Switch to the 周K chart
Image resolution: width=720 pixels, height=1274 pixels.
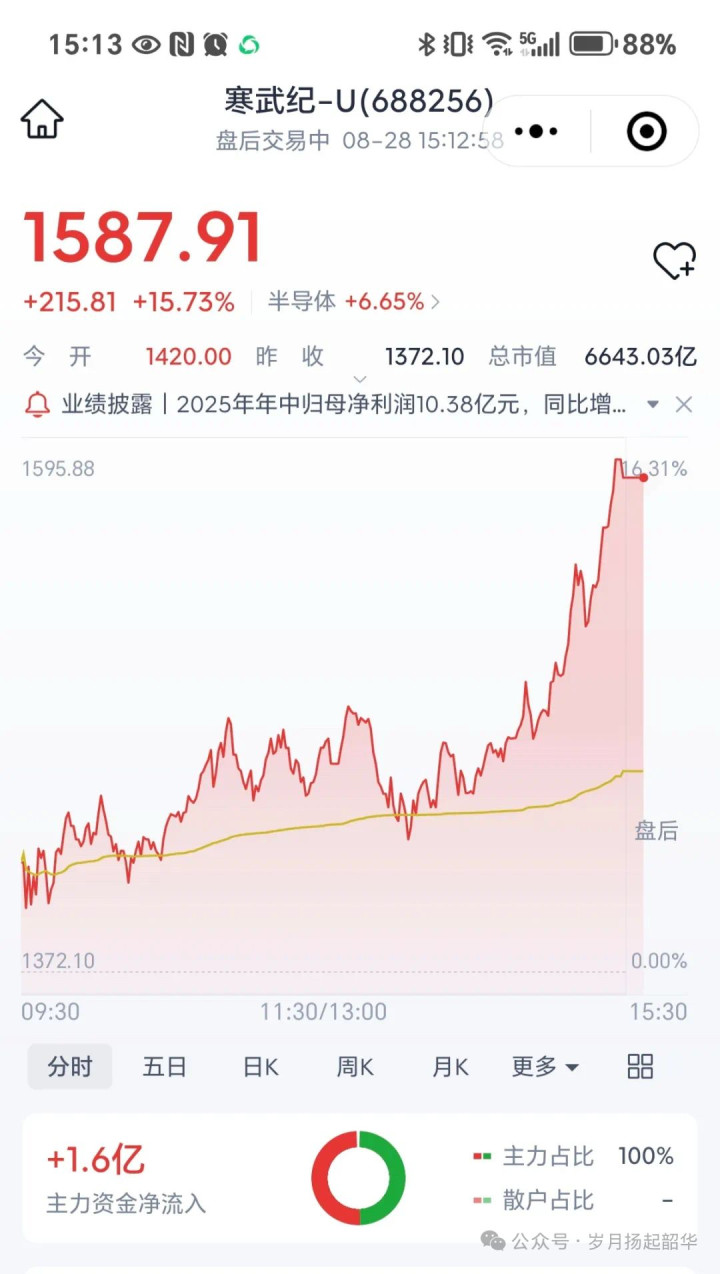coord(354,1067)
